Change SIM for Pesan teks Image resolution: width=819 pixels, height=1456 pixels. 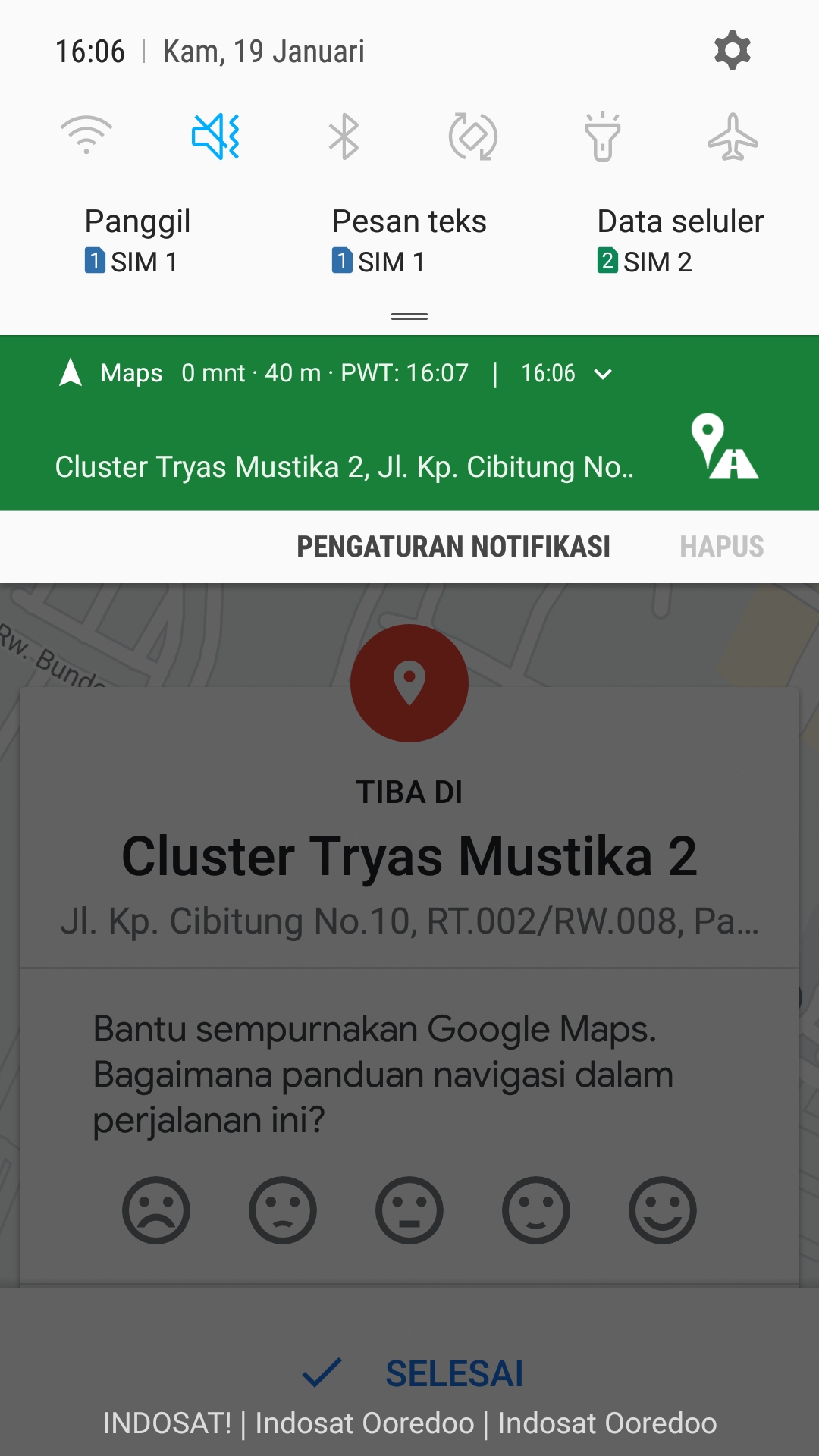[x=409, y=241]
